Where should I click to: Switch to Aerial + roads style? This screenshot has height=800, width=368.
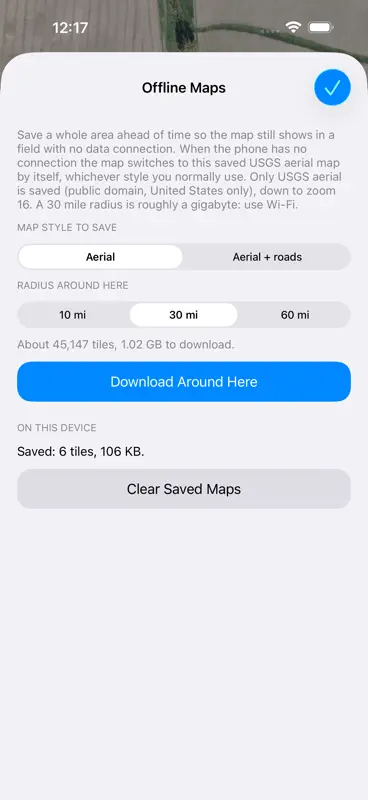click(x=267, y=257)
